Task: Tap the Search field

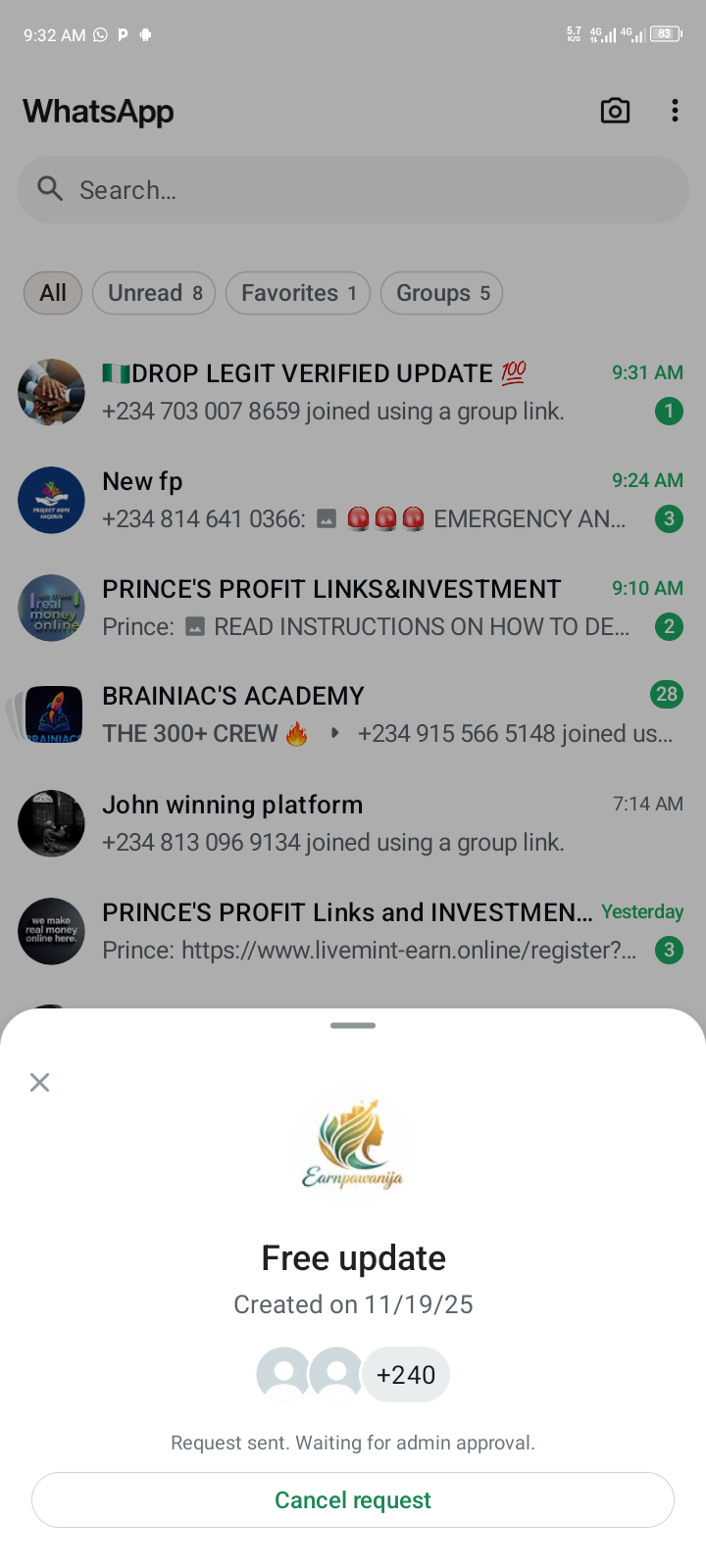Action: click(353, 190)
